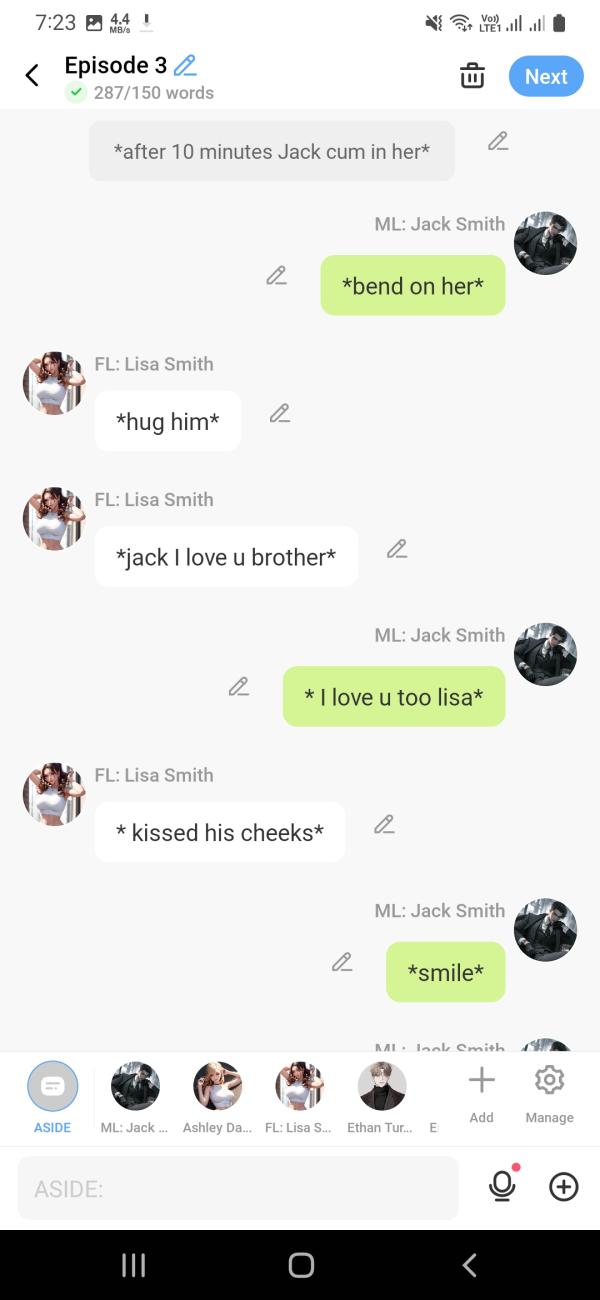Open Manage characters settings
600x1300 pixels.
click(x=549, y=1094)
